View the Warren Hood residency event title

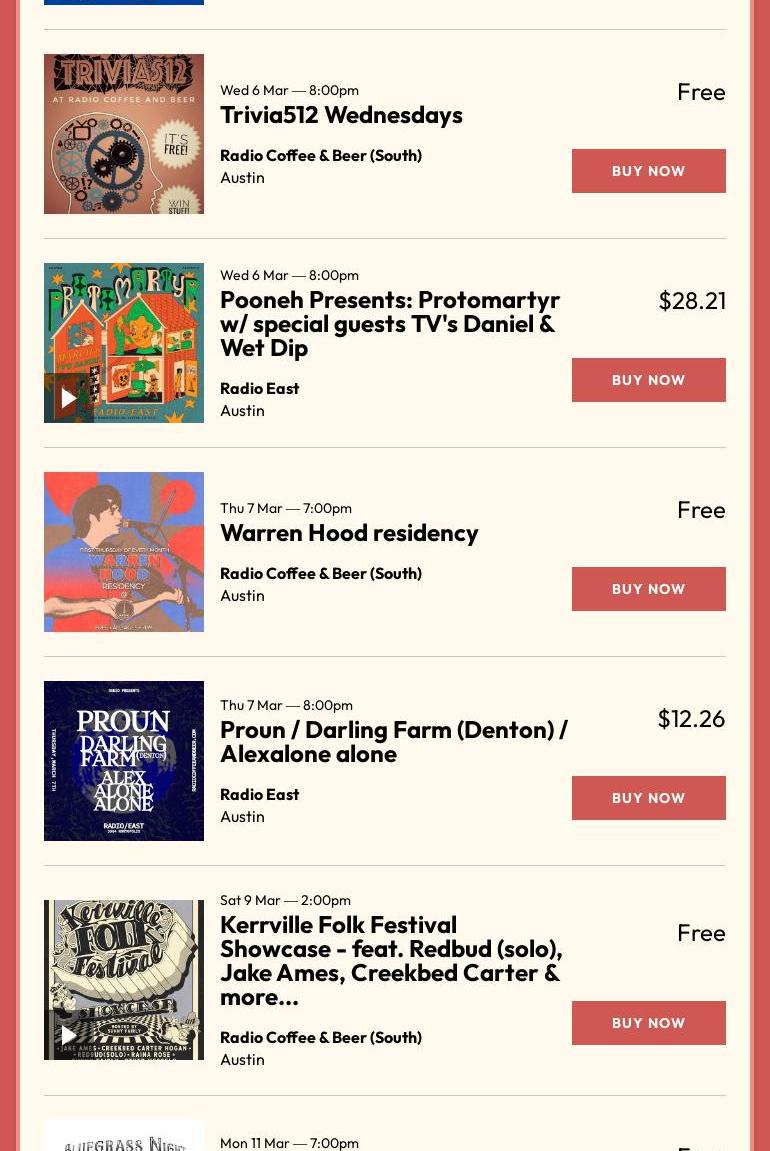349,533
